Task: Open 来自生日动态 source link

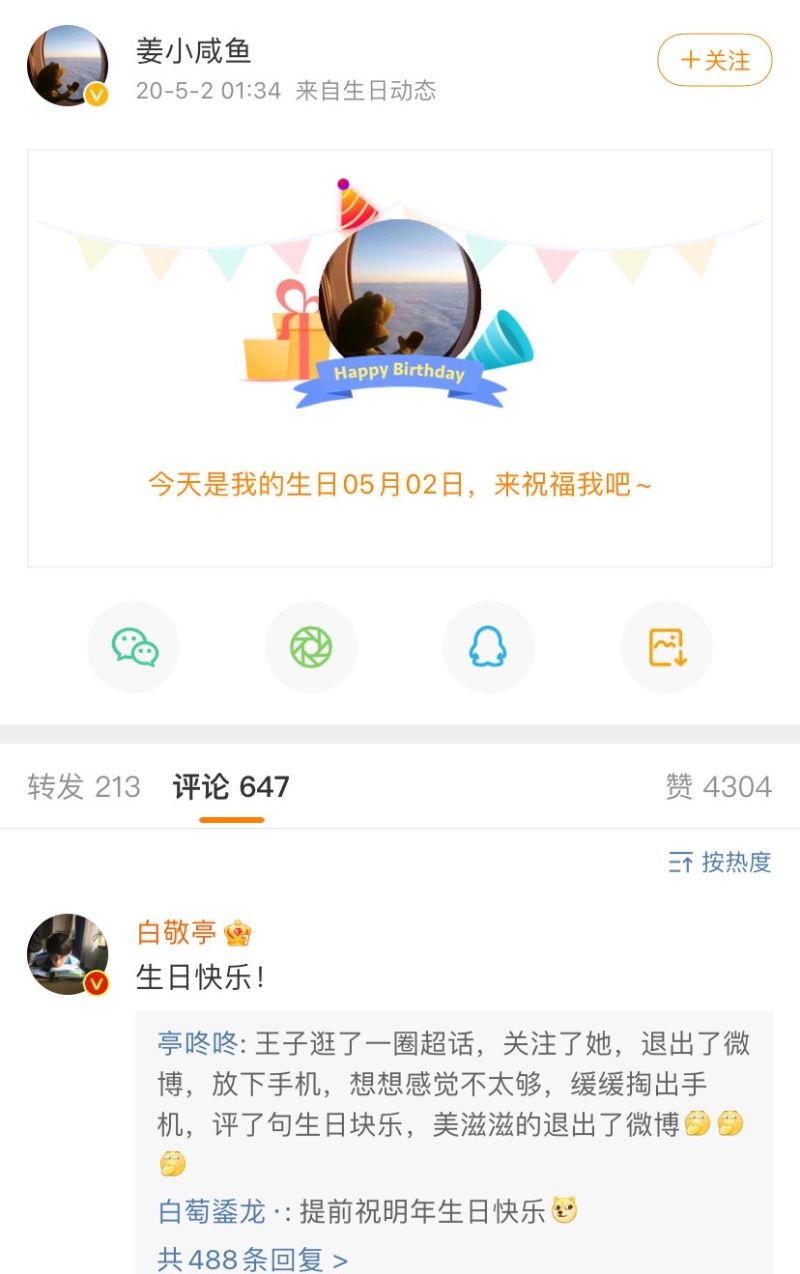Action: (x=366, y=90)
